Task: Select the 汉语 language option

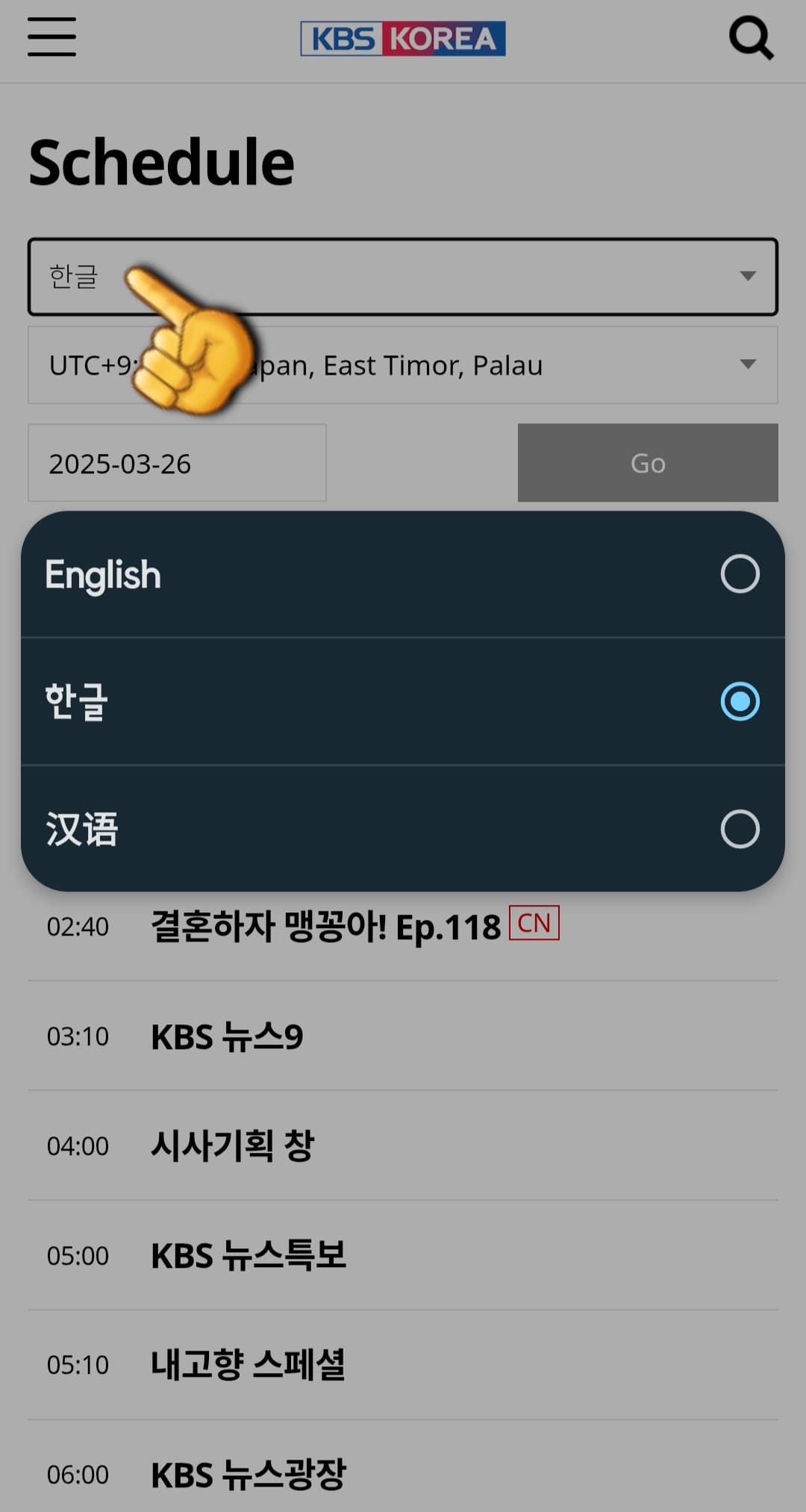Action: [x=299, y=827]
